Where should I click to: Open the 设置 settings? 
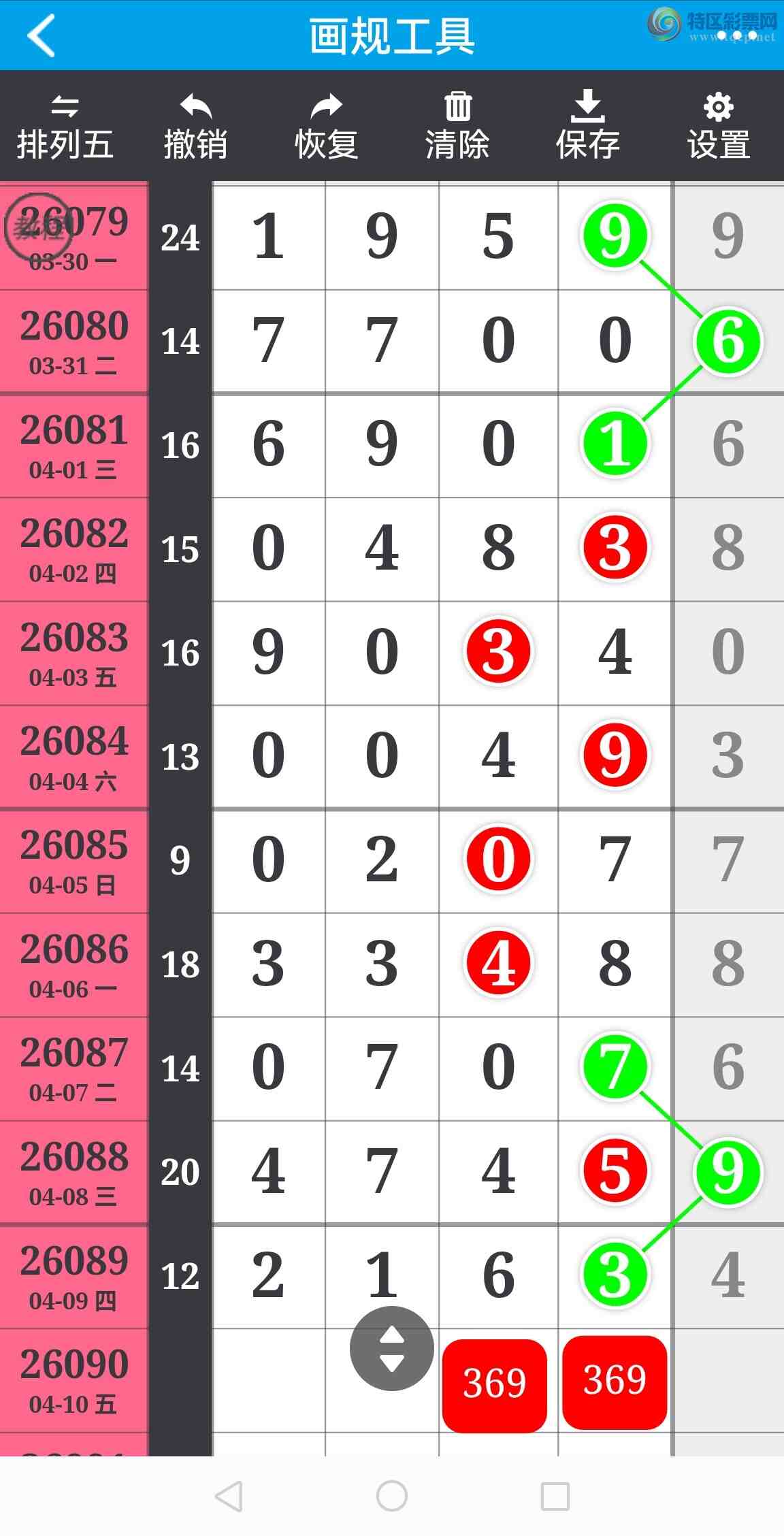pos(719,127)
